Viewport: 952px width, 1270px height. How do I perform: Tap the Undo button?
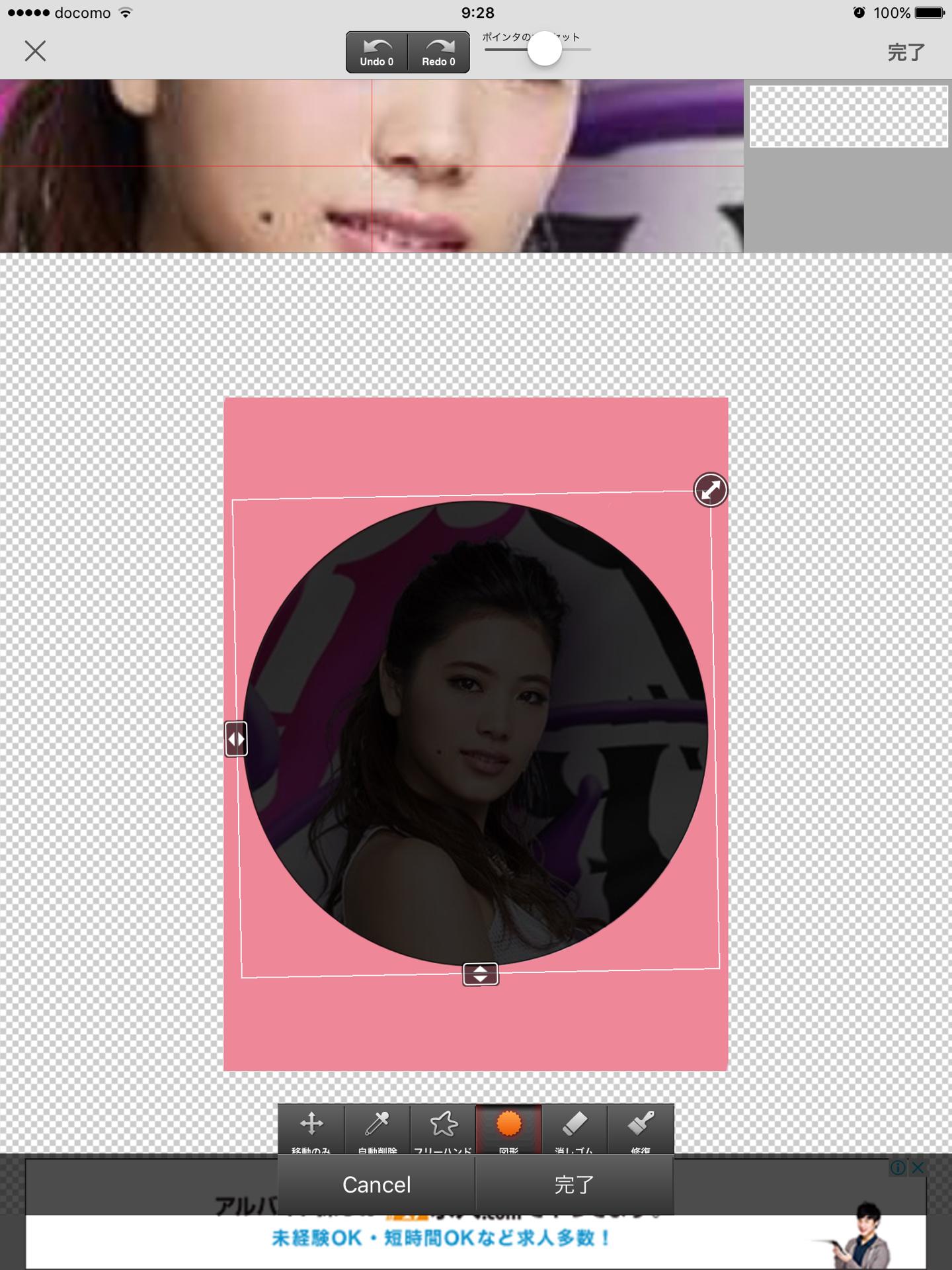(x=377, y=52)
